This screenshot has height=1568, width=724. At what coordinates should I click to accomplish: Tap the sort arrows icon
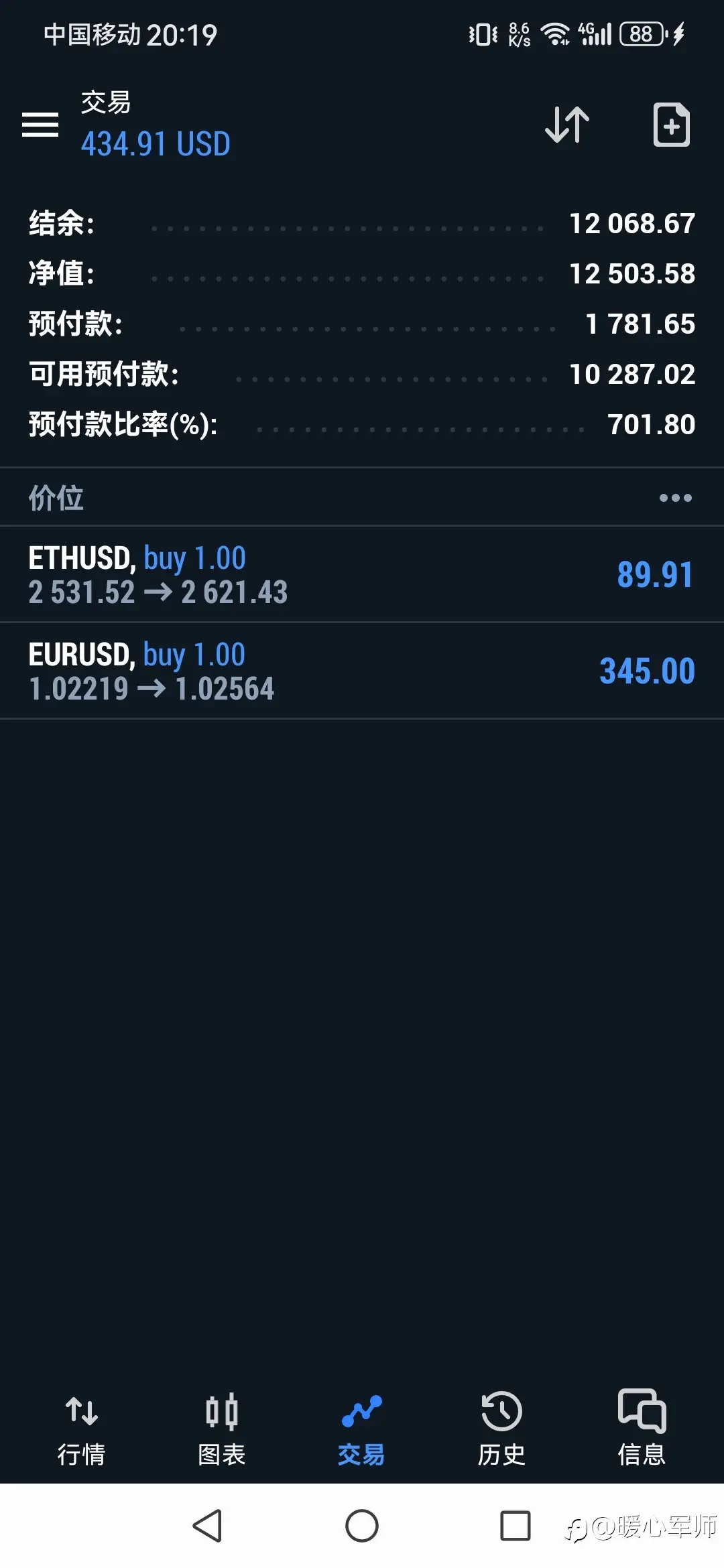(x=567, y=125)
